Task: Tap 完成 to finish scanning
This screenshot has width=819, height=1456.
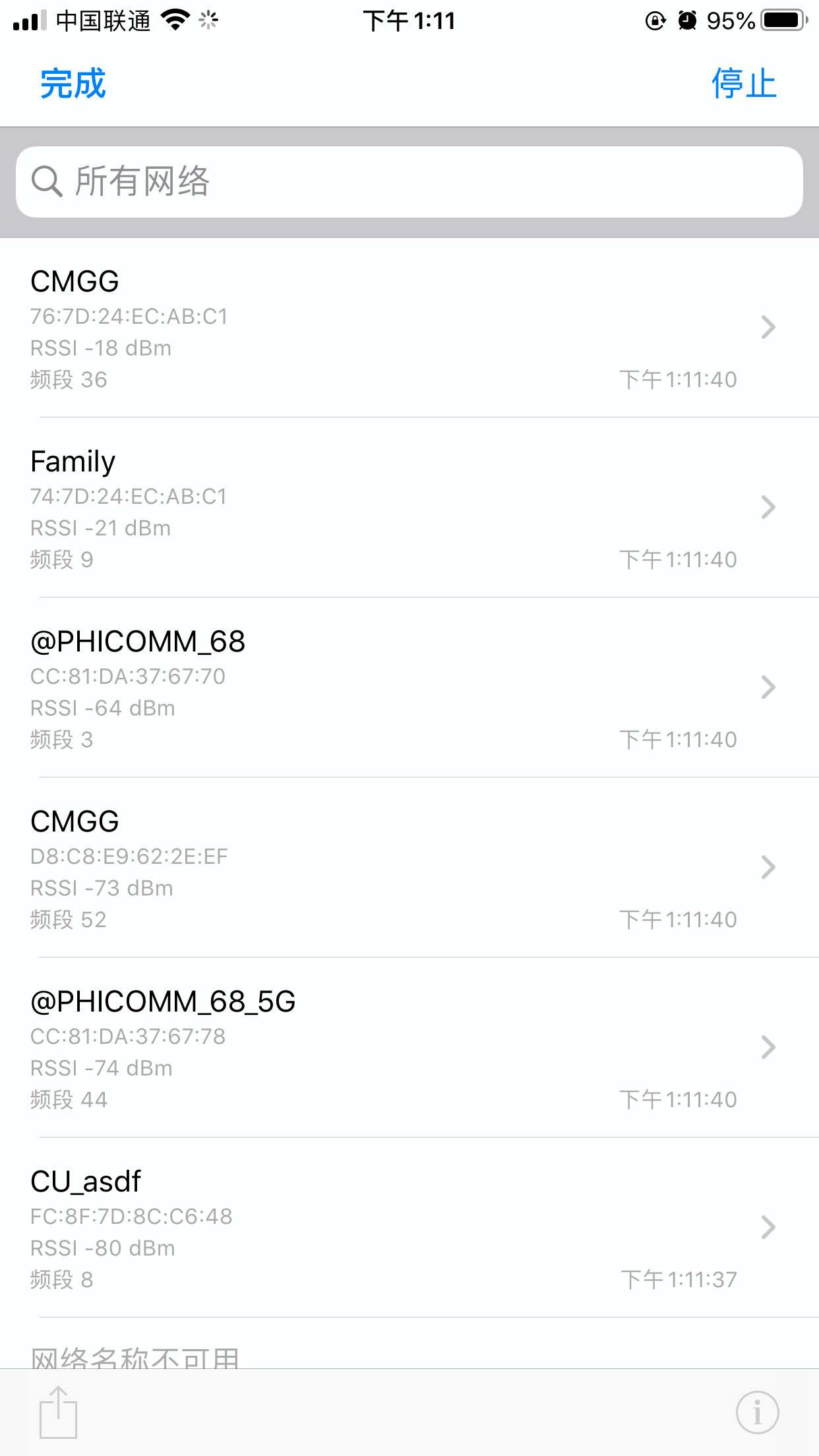Action: click(73, 84)
